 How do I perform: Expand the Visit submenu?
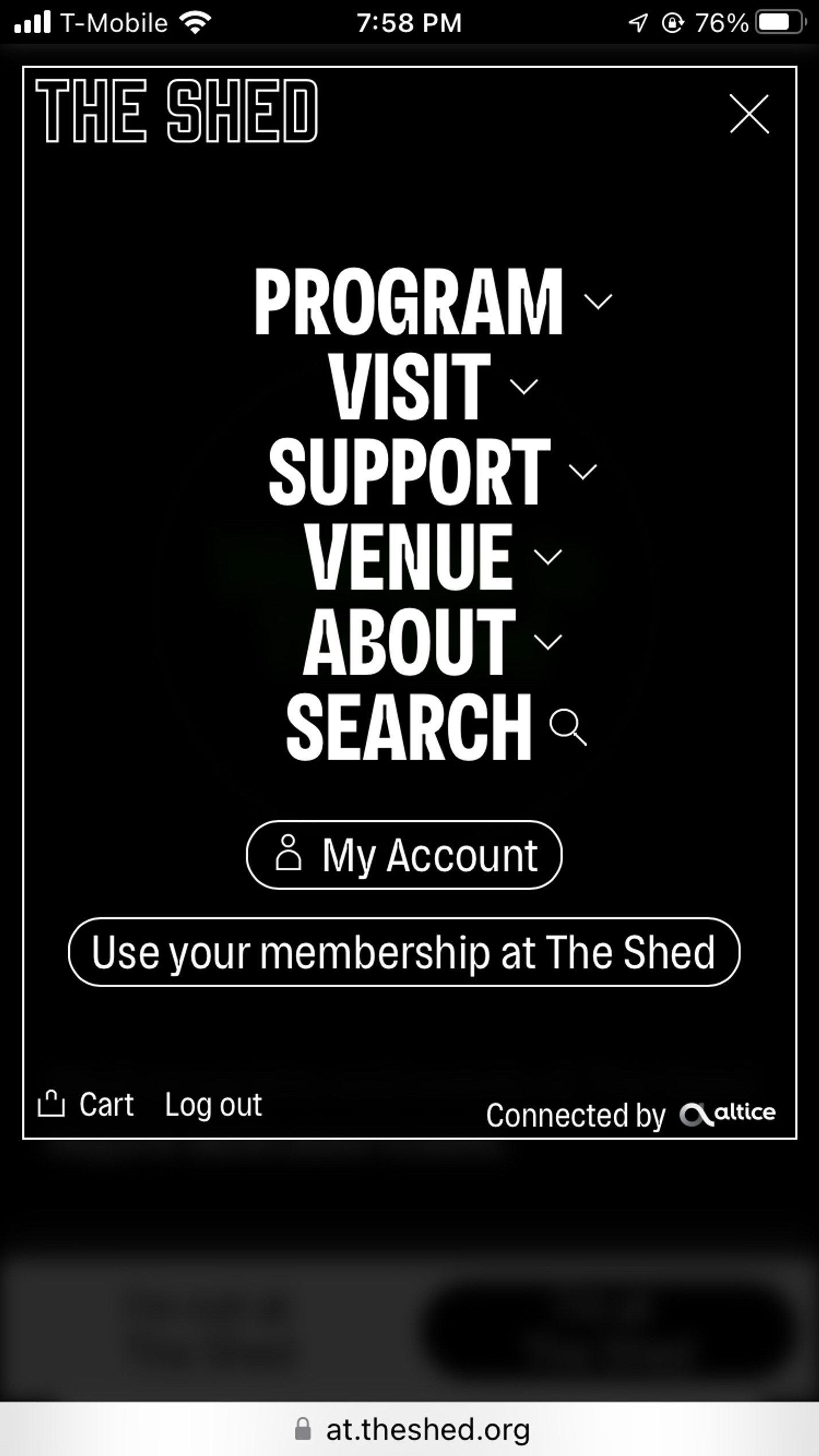[x=524, y=386]
